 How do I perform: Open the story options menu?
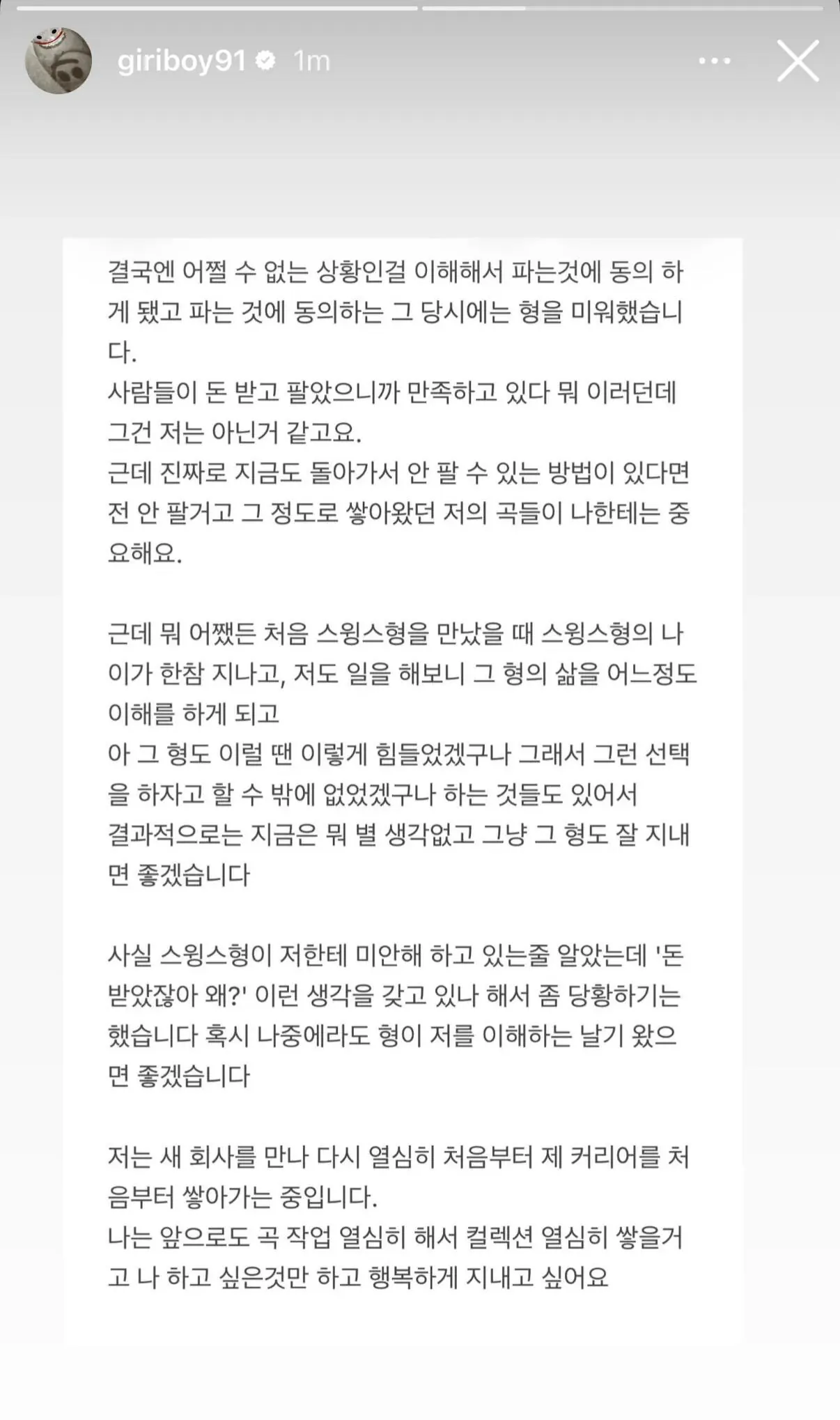(715, 61)
